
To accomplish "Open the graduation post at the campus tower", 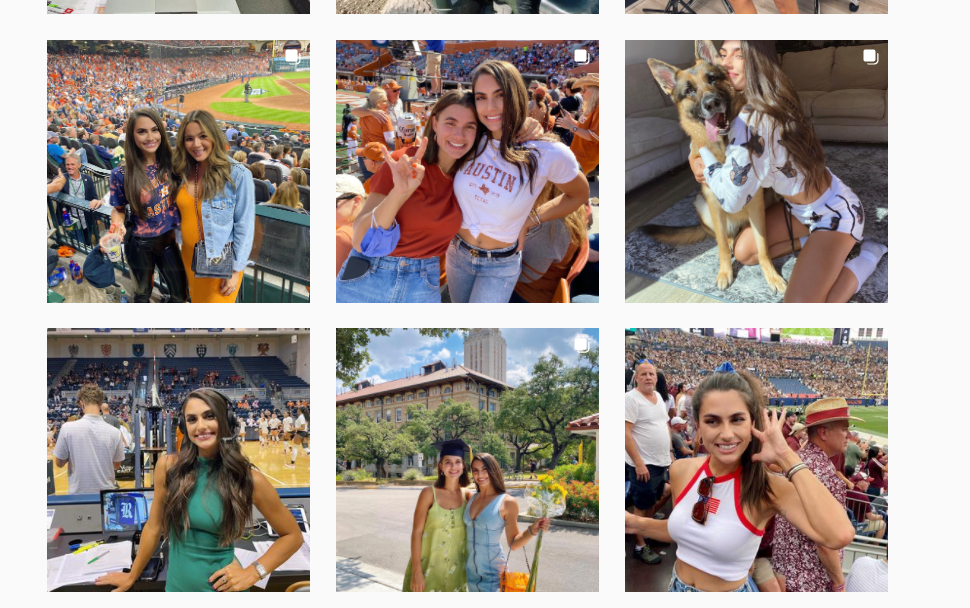I will (467, 459).
